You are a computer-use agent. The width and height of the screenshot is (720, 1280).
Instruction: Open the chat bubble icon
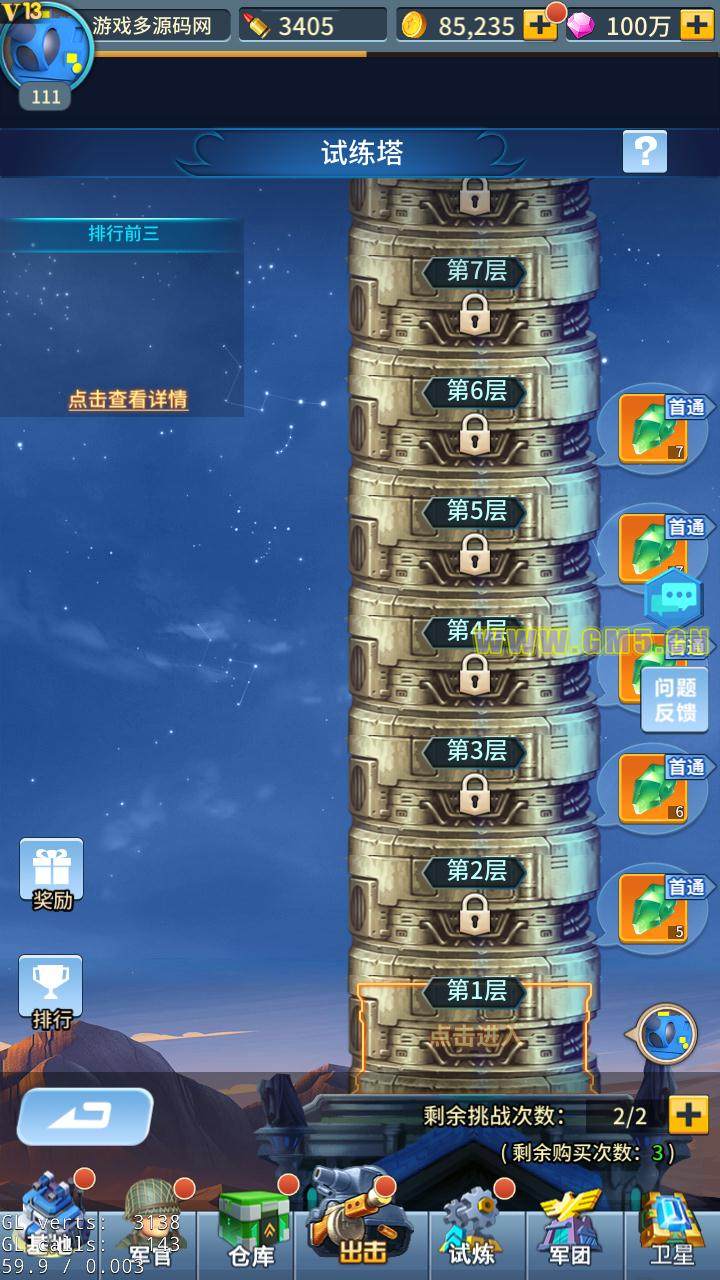(x=673, y=599)
